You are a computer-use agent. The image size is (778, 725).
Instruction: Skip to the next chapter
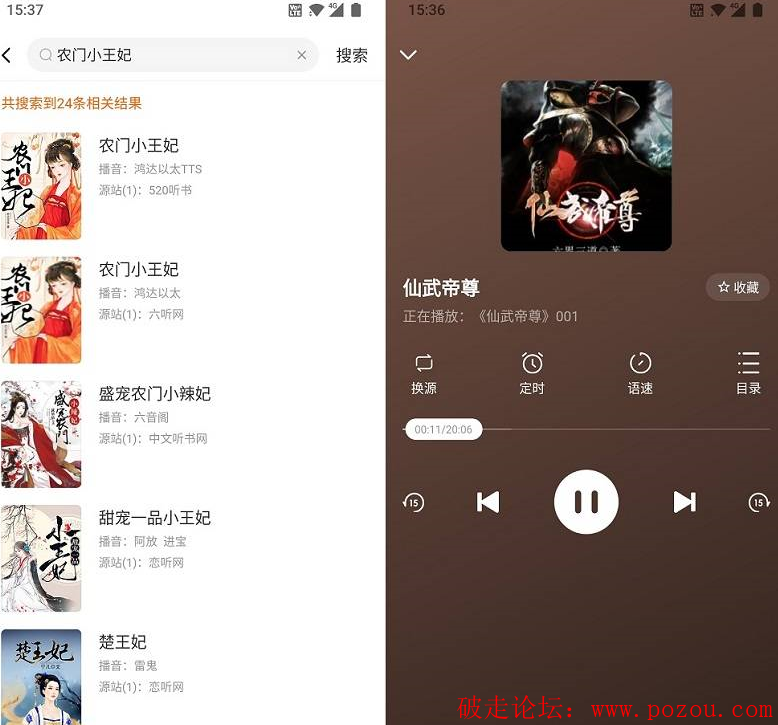click(x=684, y=502)
